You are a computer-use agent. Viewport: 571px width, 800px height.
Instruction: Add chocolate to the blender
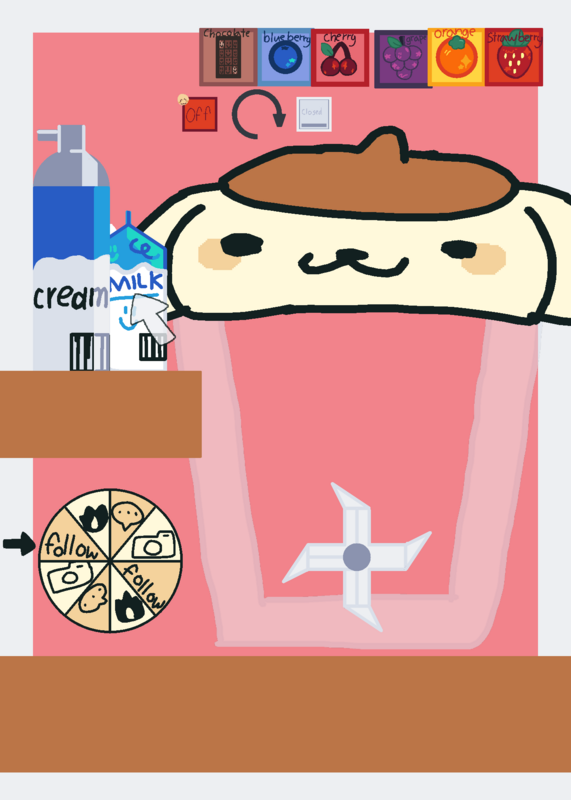pos(228,57)
